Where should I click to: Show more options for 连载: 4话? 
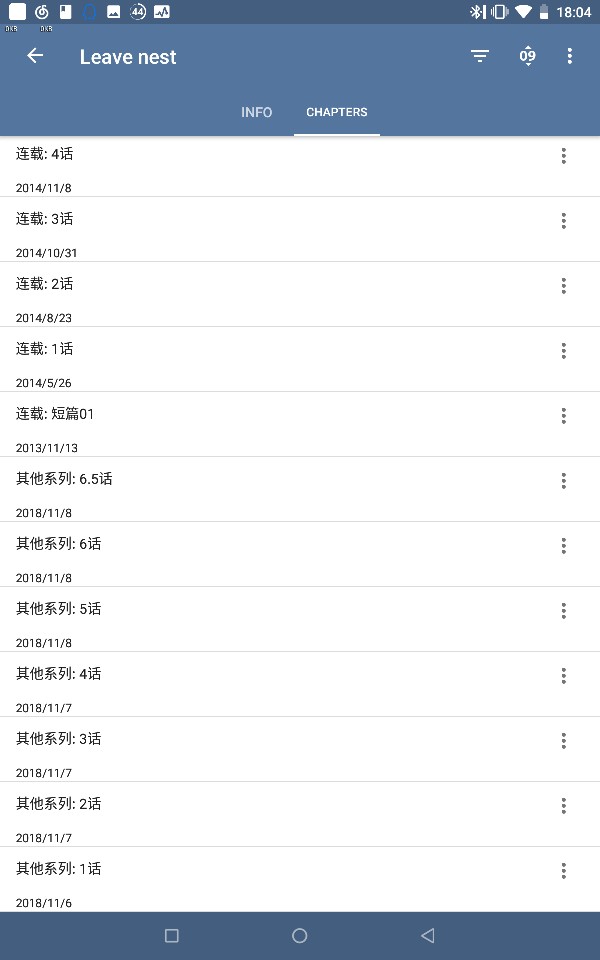[x=564, y=156]
